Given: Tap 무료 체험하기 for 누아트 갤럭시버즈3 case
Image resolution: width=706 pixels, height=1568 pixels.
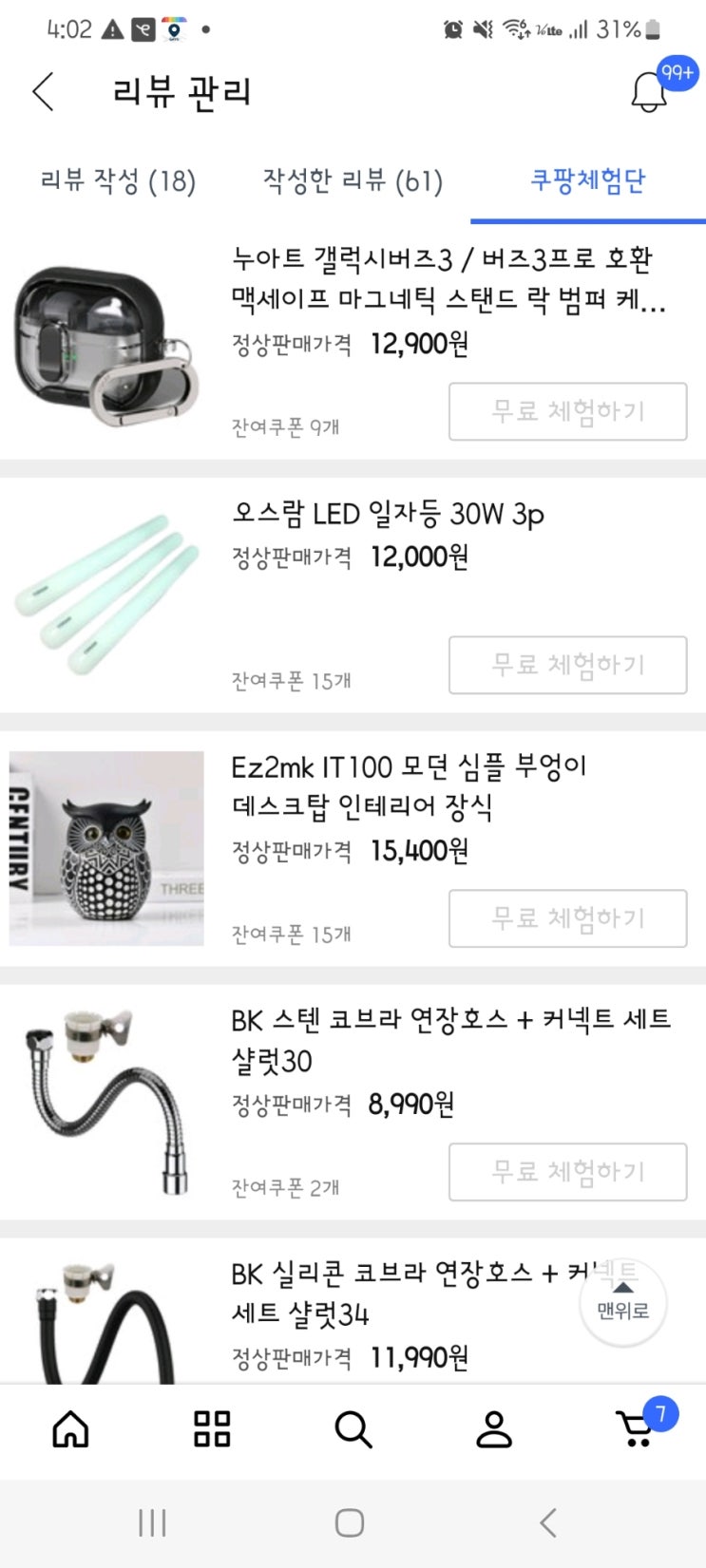Looking at the screenshot, I should point(567,411).
